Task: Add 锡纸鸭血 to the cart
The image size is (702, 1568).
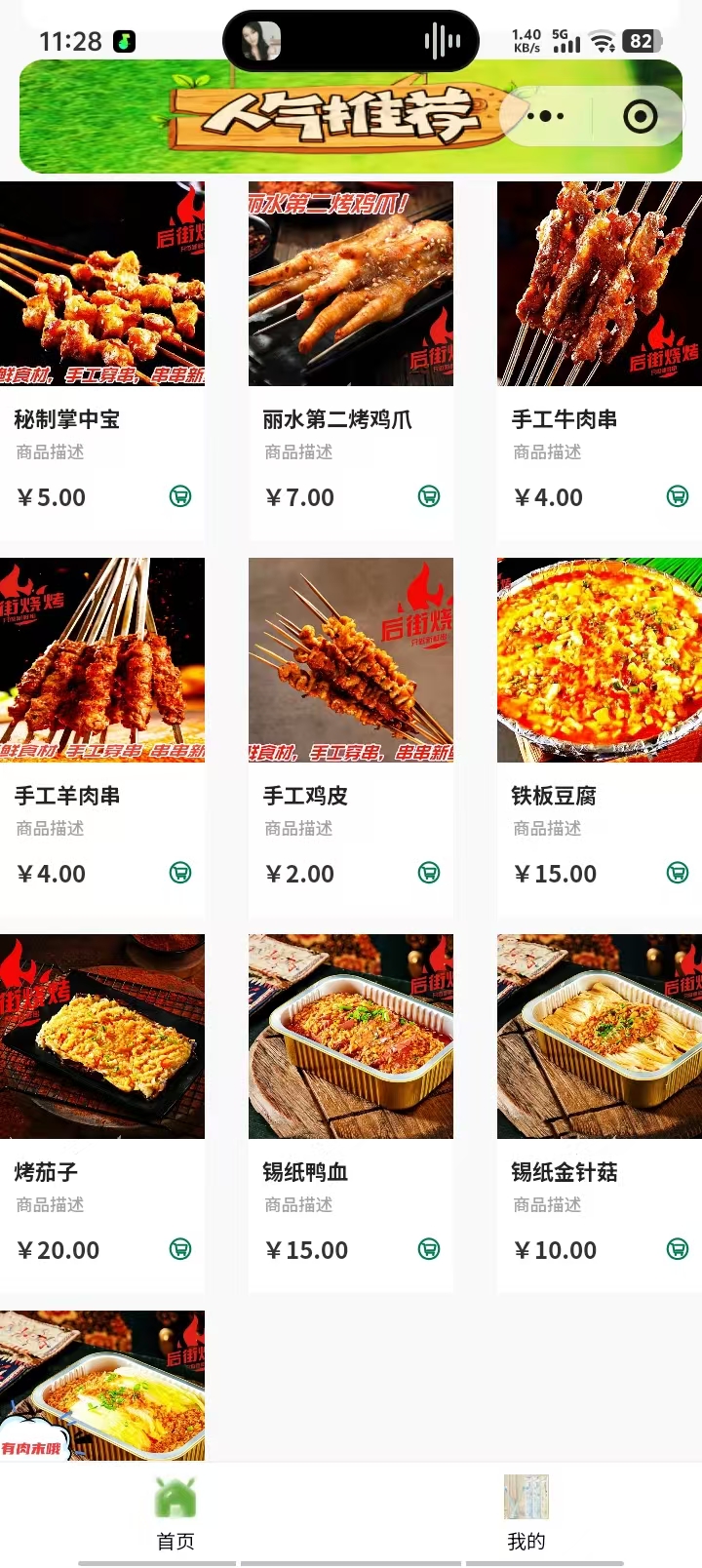Action: [429, 1249]
